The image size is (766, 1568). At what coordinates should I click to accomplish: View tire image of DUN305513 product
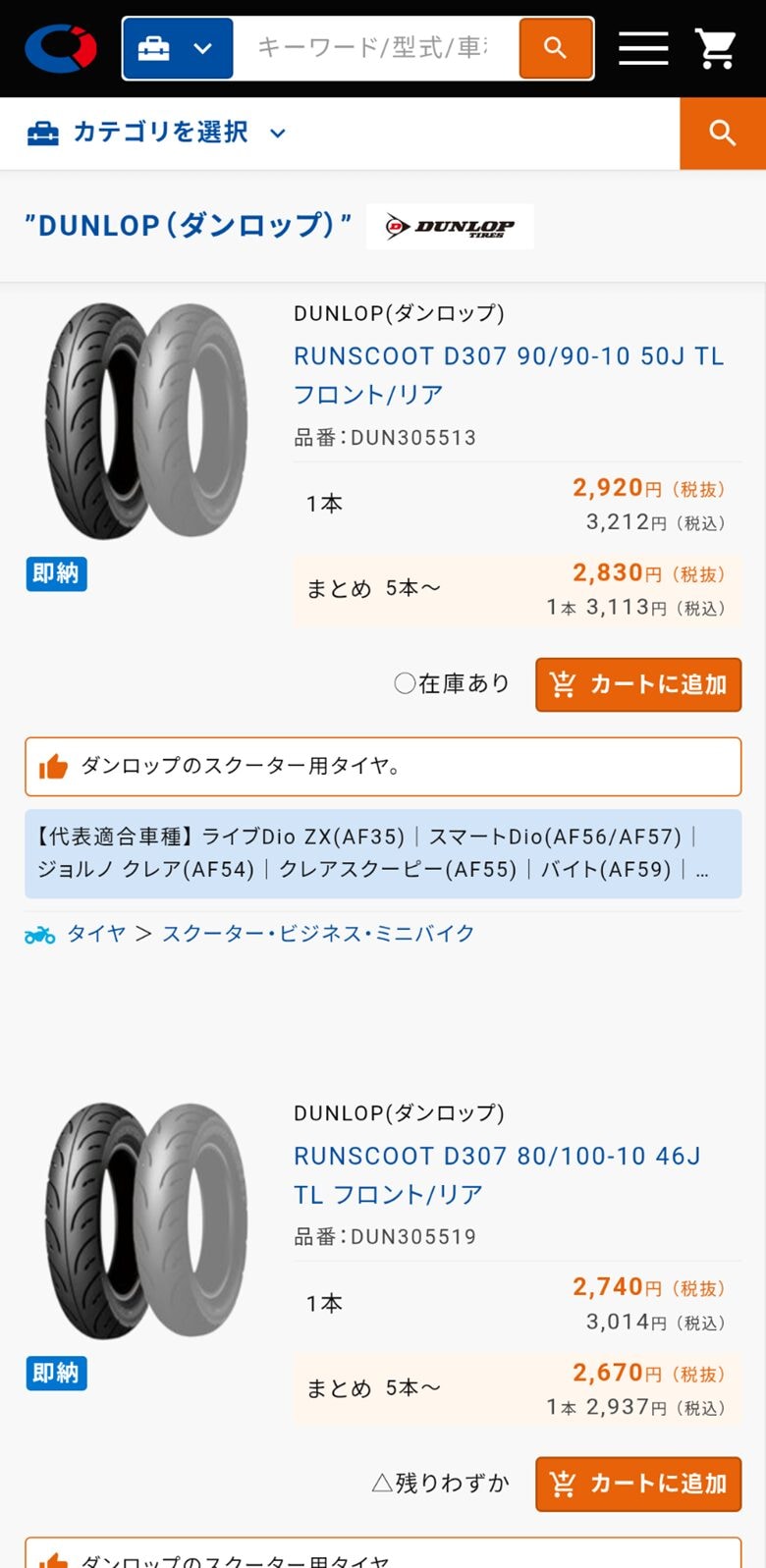[145, 420]
